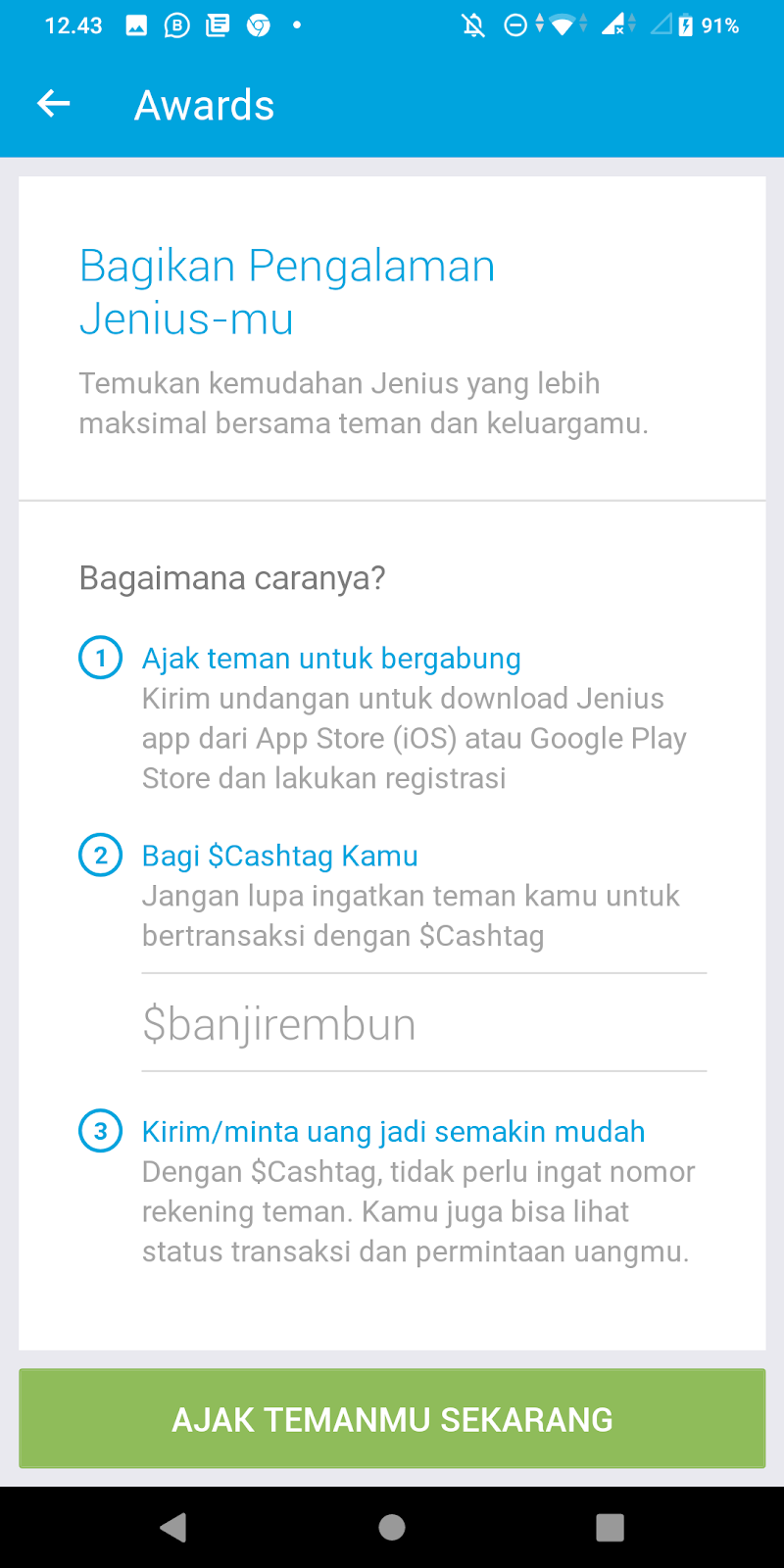Tap the system home button

pos(392,1527)
